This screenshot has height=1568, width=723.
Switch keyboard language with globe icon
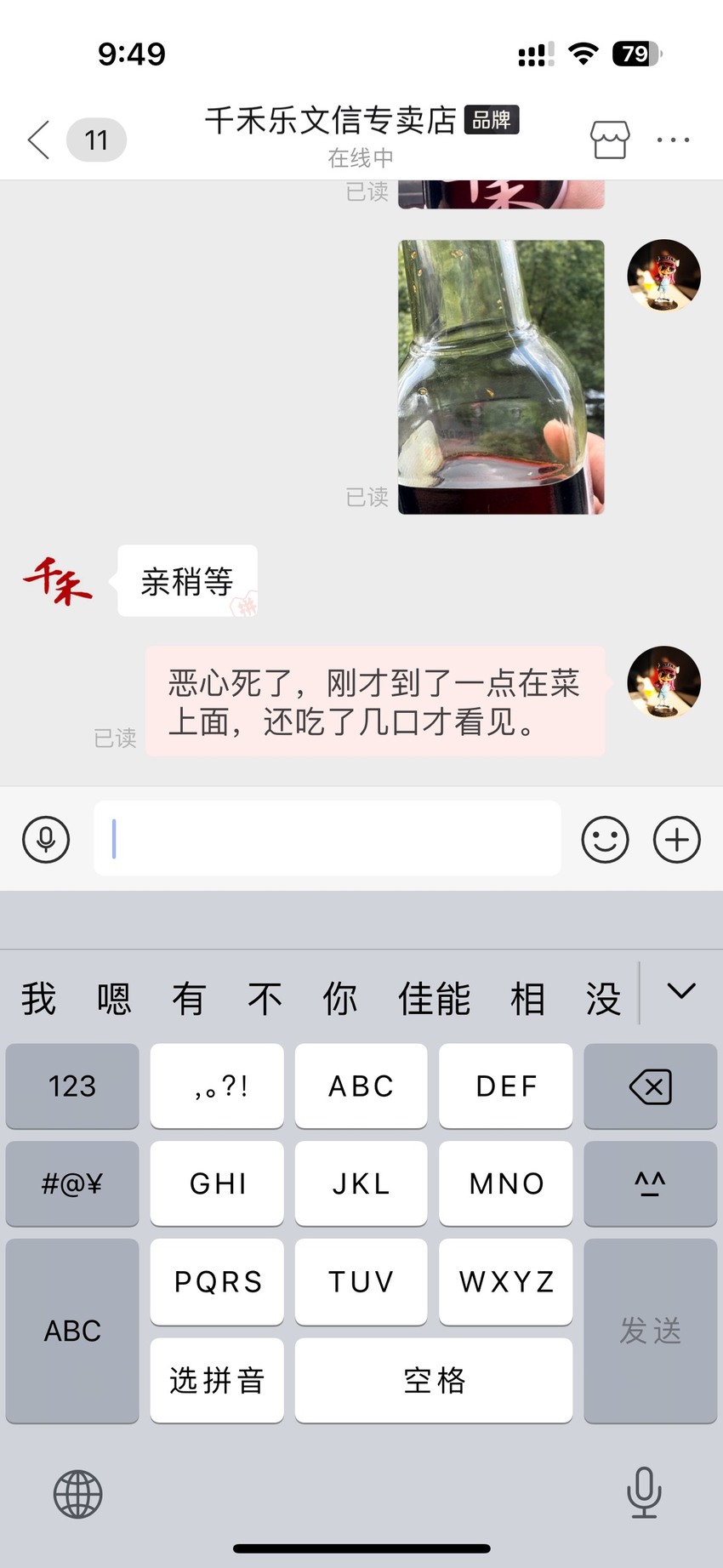pyautogui.click(x=77, y=1494)
